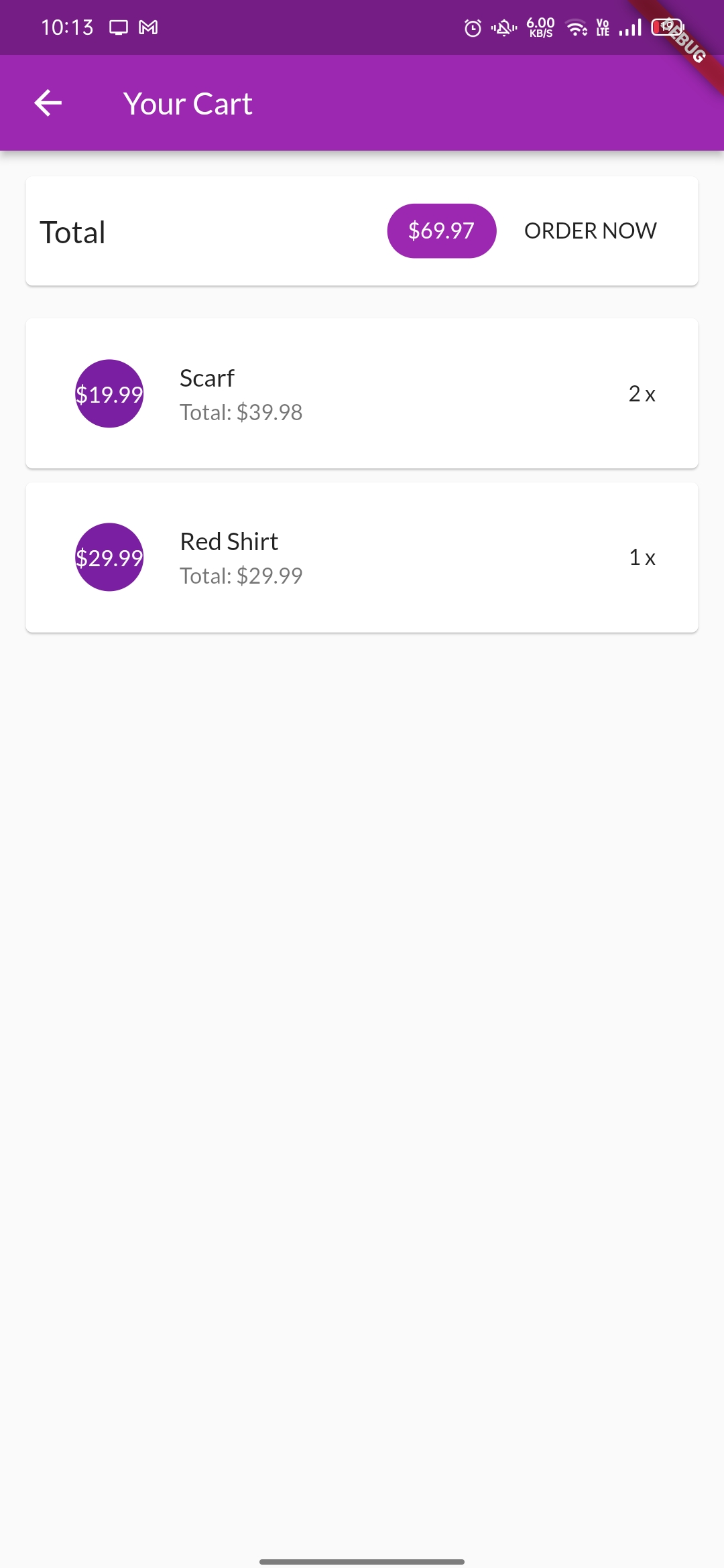
Task: Tap the muted notifications icon in the status bar
Action: tap(503, 27)
